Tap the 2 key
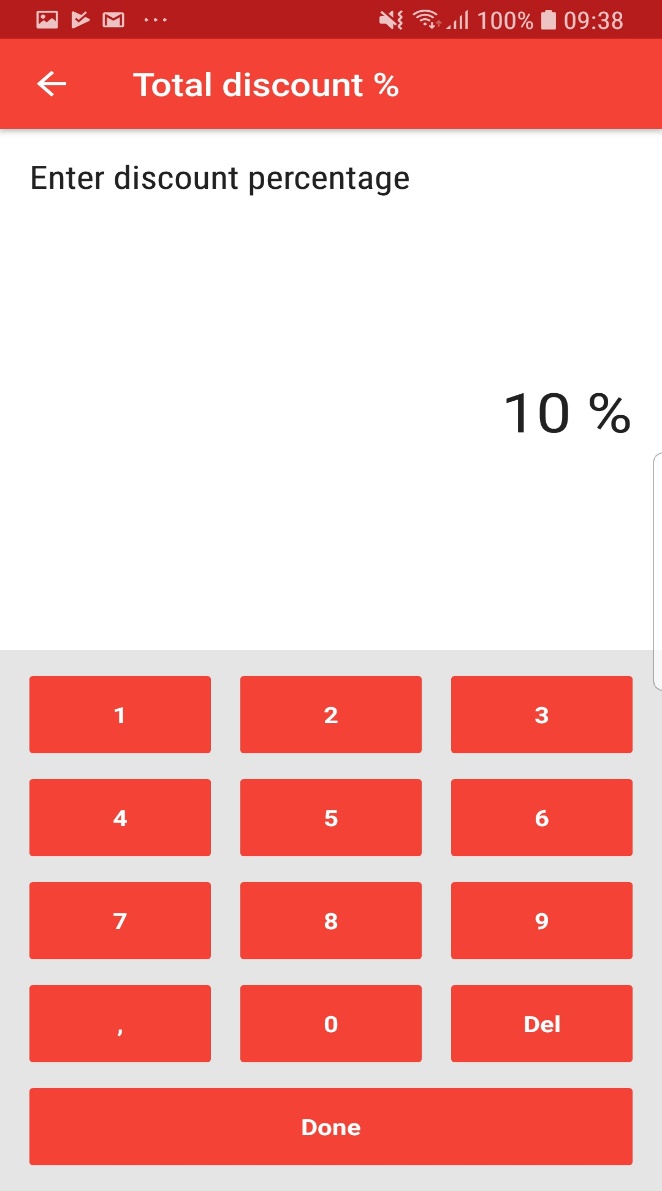 (x=331, y=714)
